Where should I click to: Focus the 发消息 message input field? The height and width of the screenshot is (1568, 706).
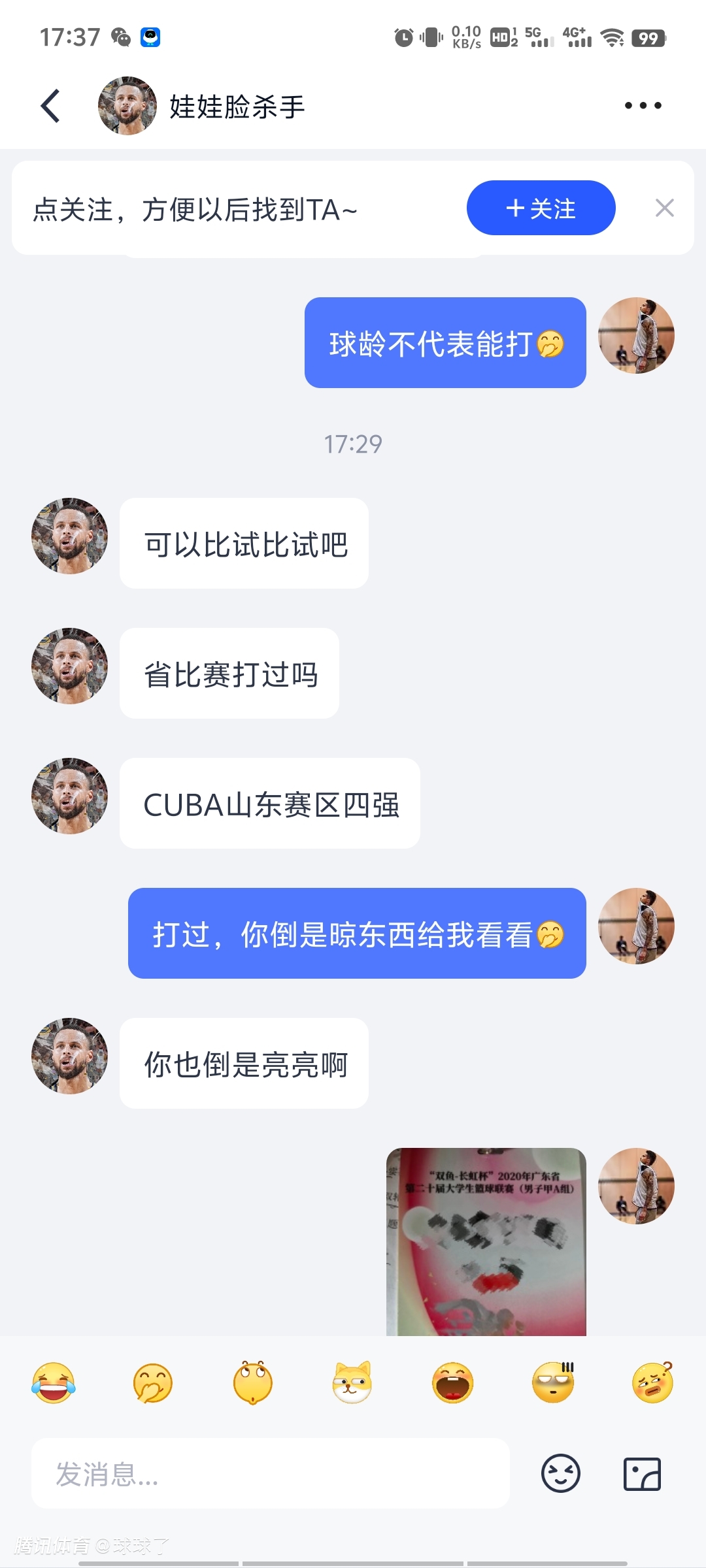click(270, 1474)
